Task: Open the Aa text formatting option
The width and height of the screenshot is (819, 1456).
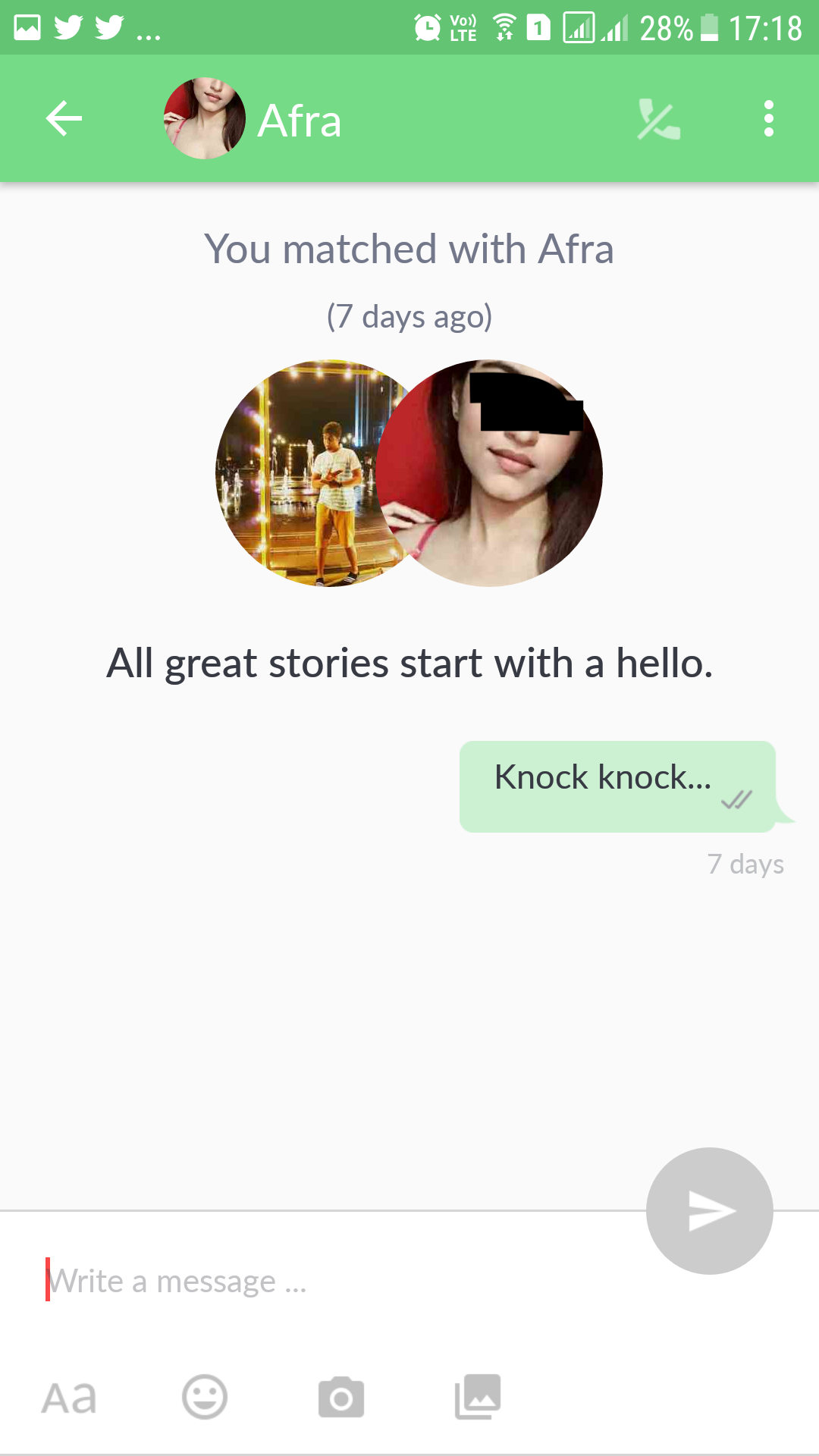Action: pos(69,1398)
